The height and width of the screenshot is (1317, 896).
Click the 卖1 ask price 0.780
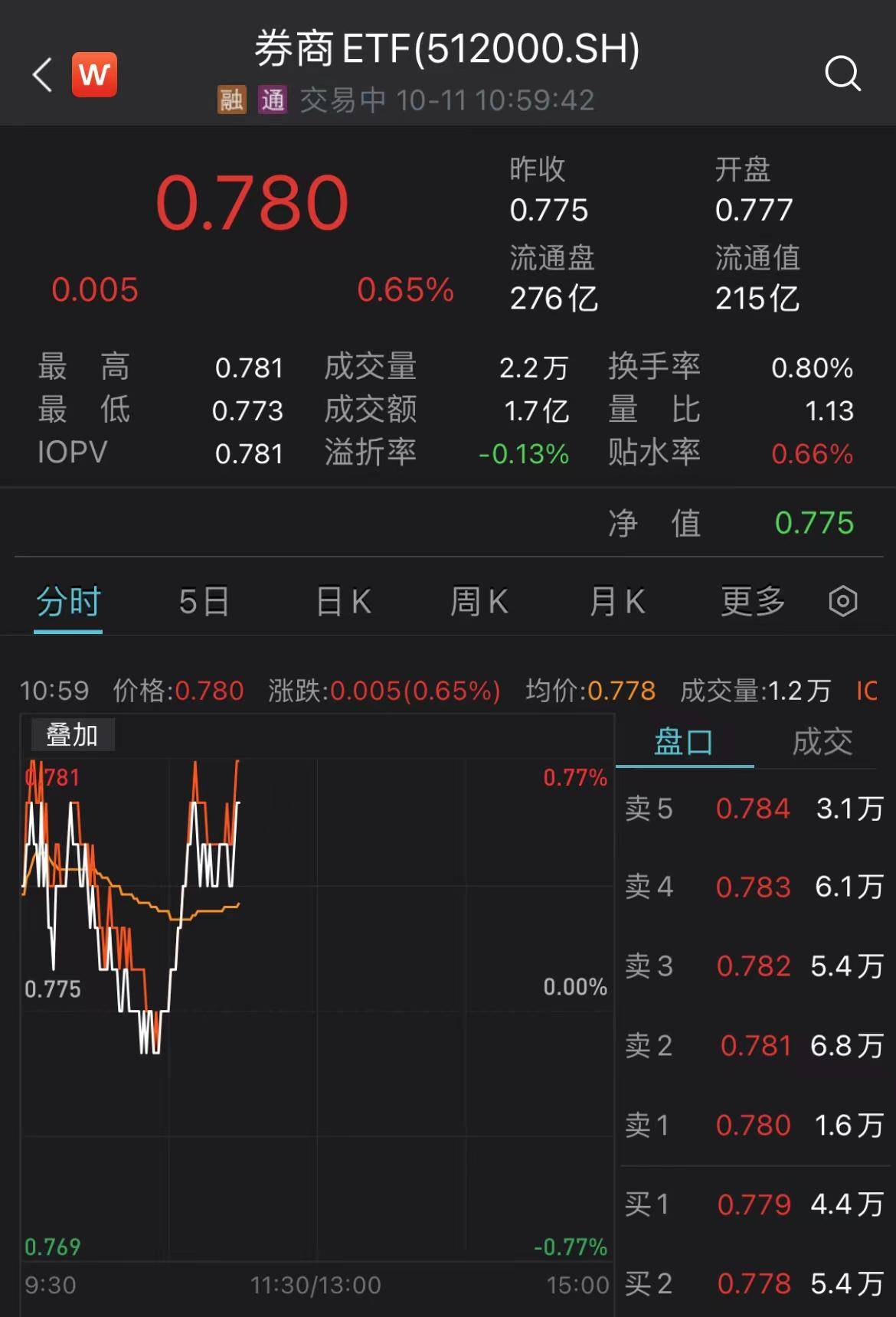pos(754,1124)
